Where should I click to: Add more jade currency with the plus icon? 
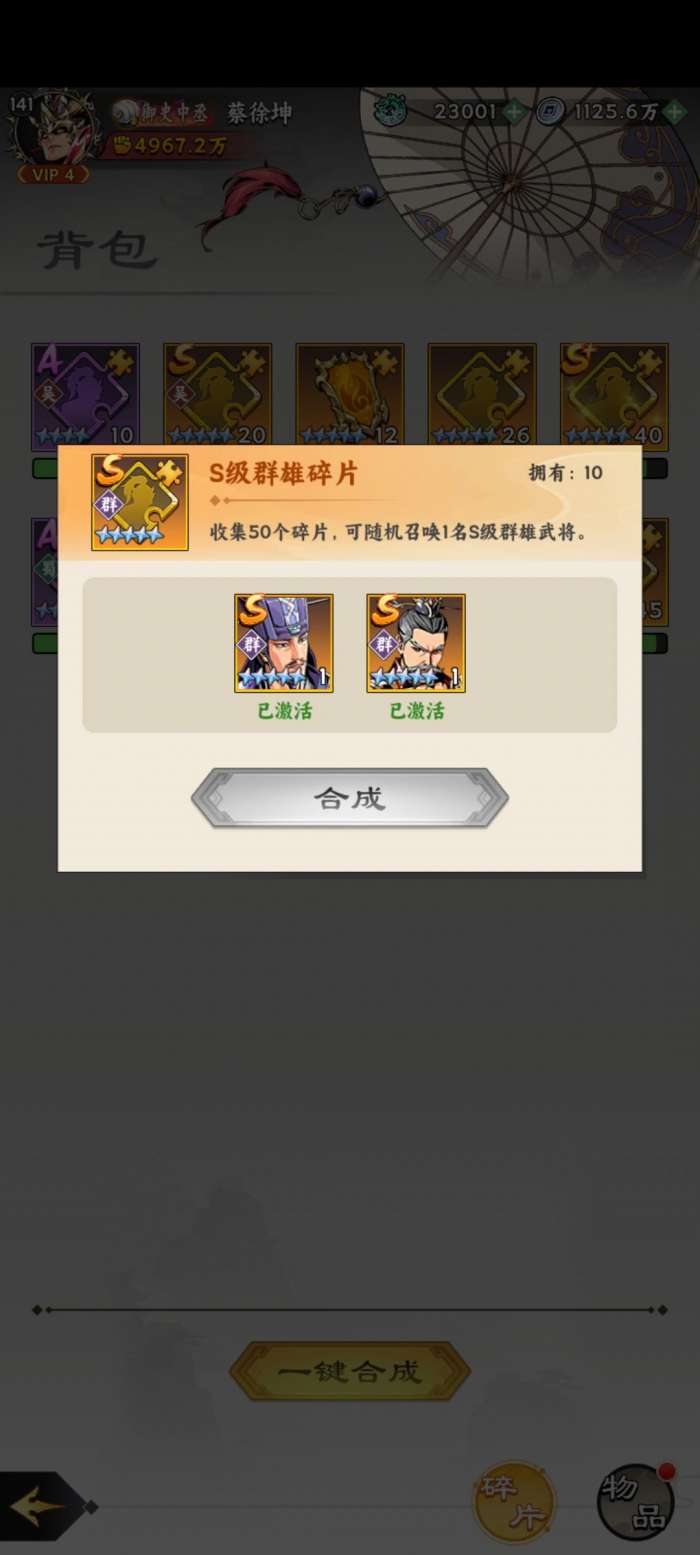(x=514, y=112)
